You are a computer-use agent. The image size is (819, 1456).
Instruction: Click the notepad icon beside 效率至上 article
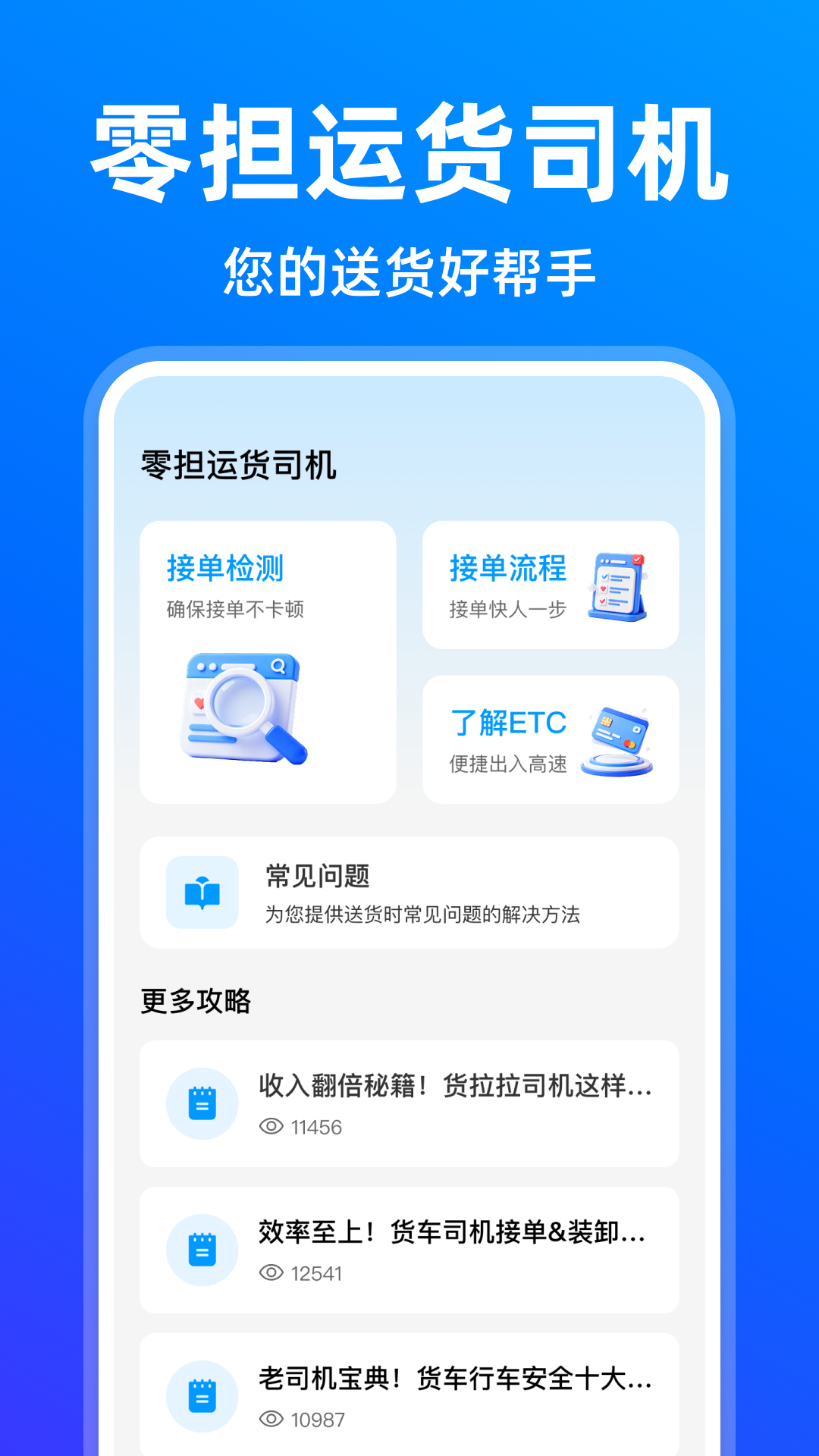click(x=202, y=1250)
